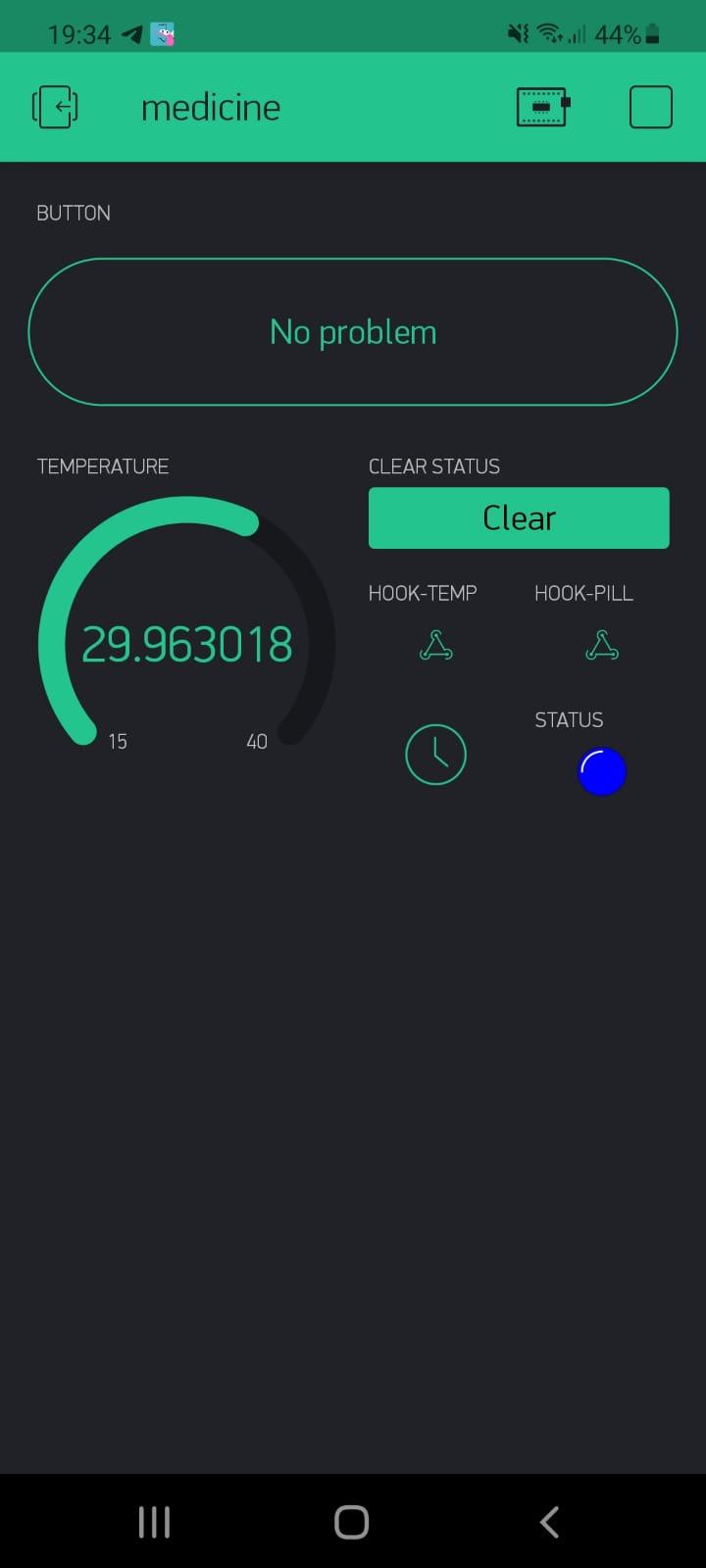Tap the 'No problem' button
The width and height of the screenshot is (706, 1568).
353,332
